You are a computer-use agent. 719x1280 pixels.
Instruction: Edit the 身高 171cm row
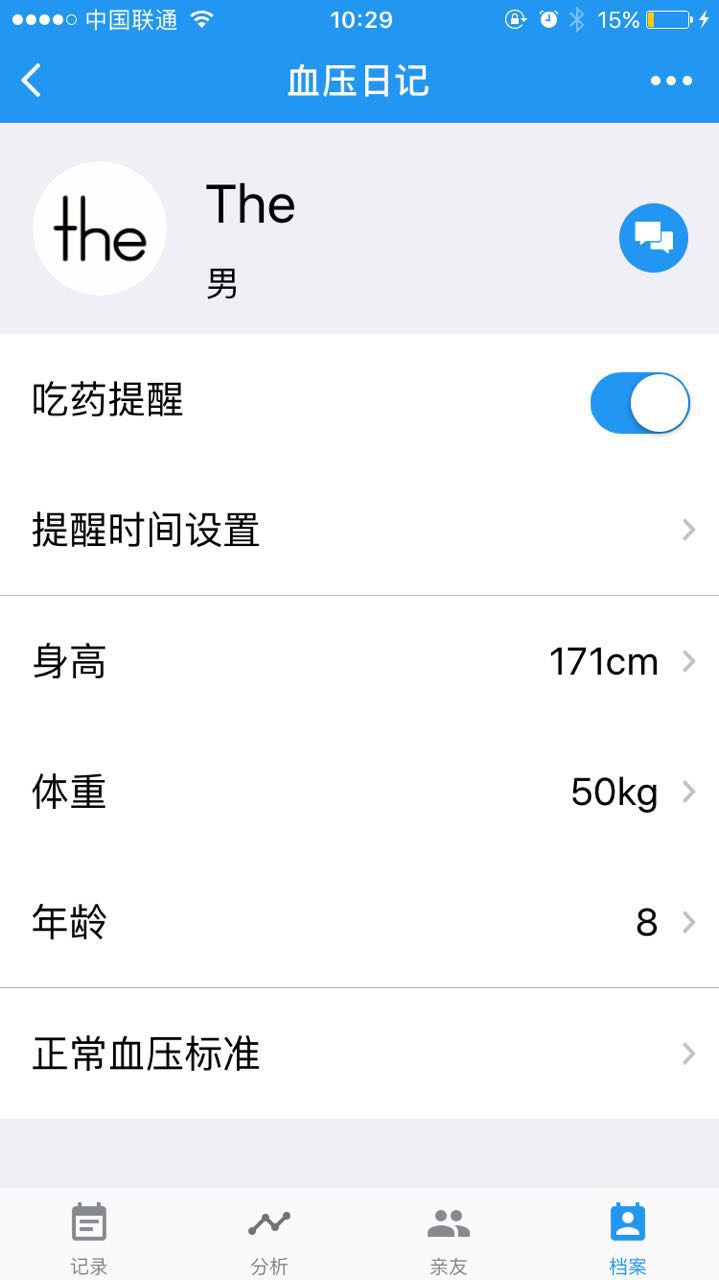point(360,661)
